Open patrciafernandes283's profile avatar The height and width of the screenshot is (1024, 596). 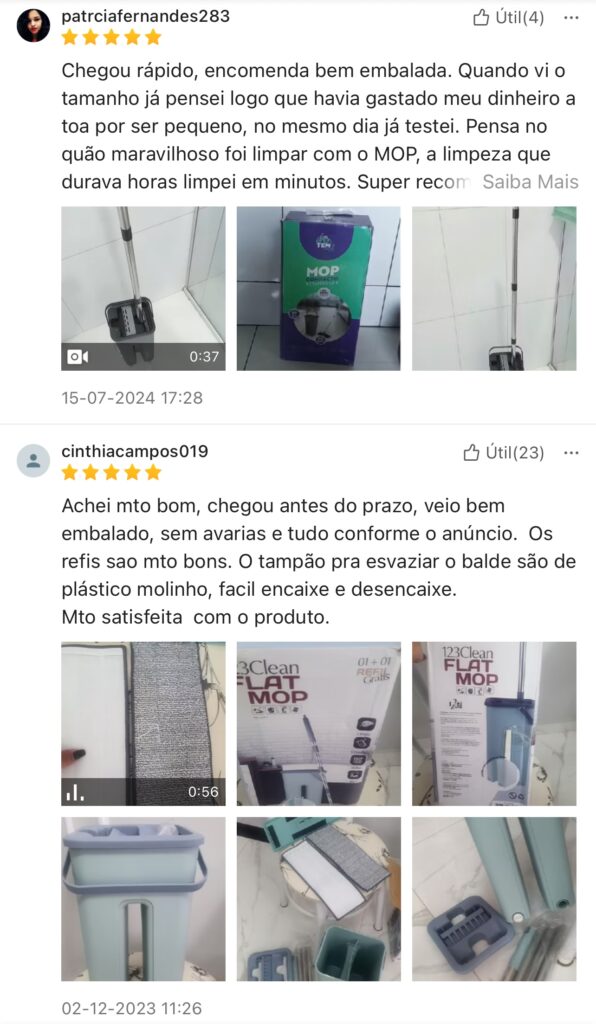point(33,25)
